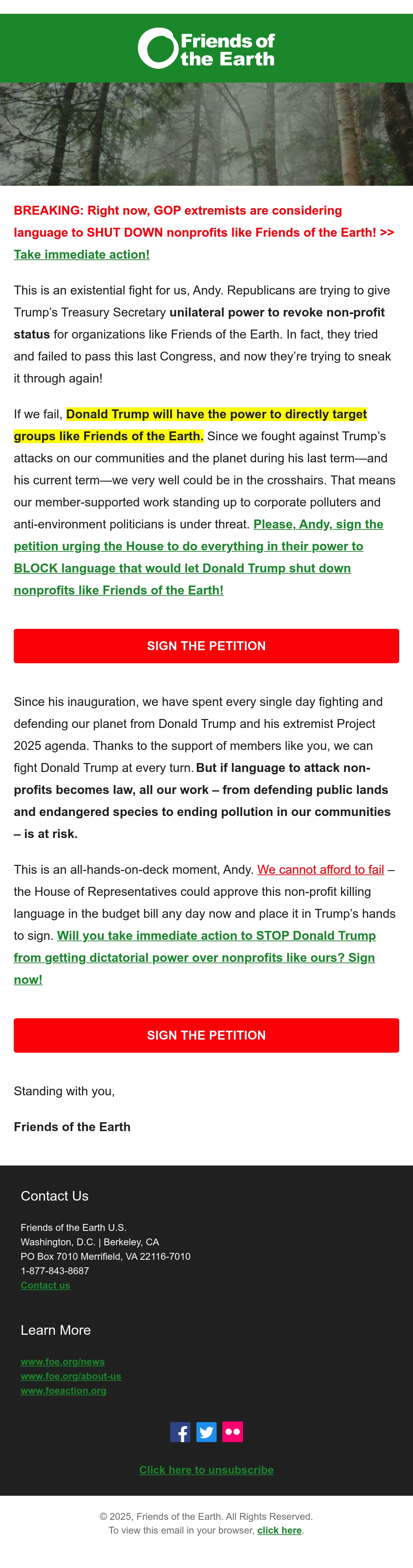Open the Contact us link
The image size is (413, 1568).
click(45, 1286)
